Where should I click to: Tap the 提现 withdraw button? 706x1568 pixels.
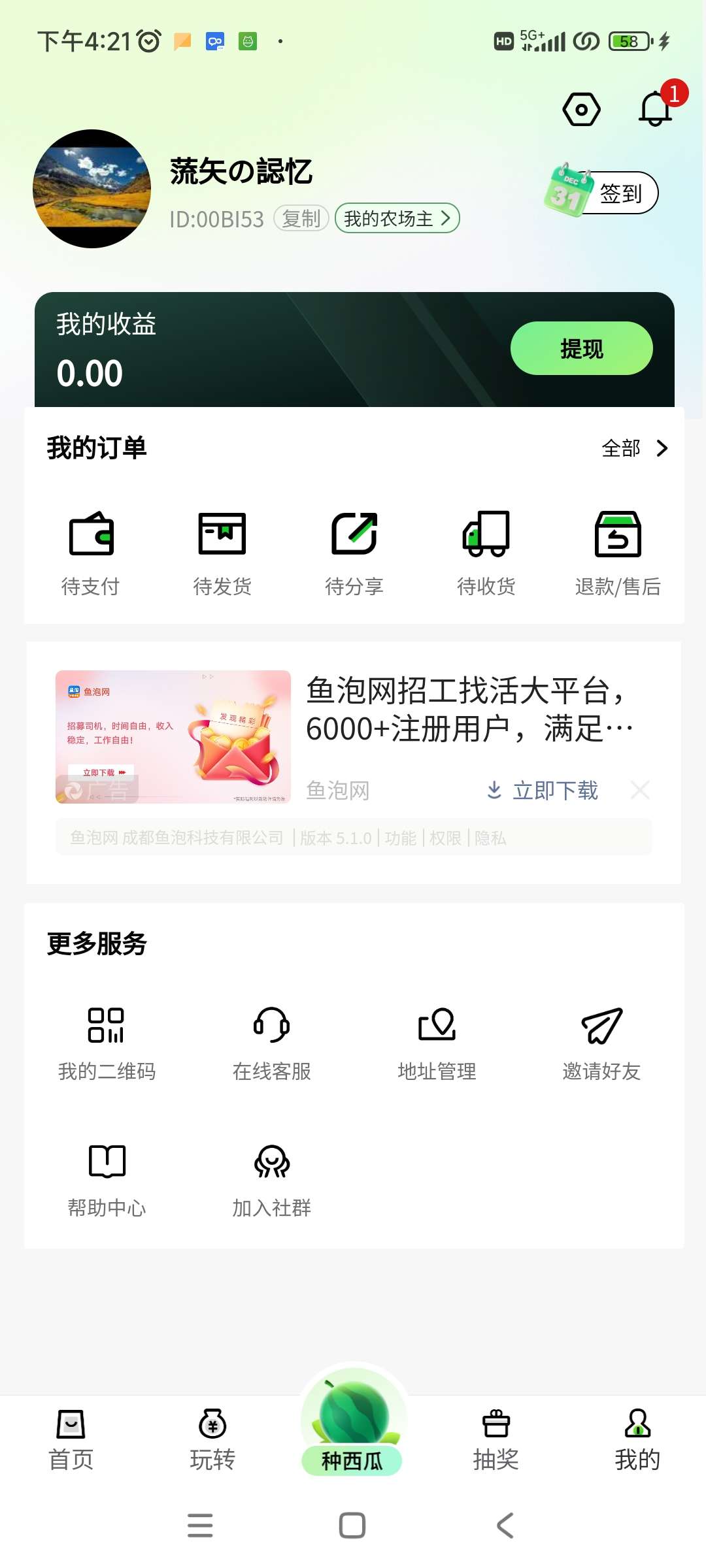[x=581, y=348]
